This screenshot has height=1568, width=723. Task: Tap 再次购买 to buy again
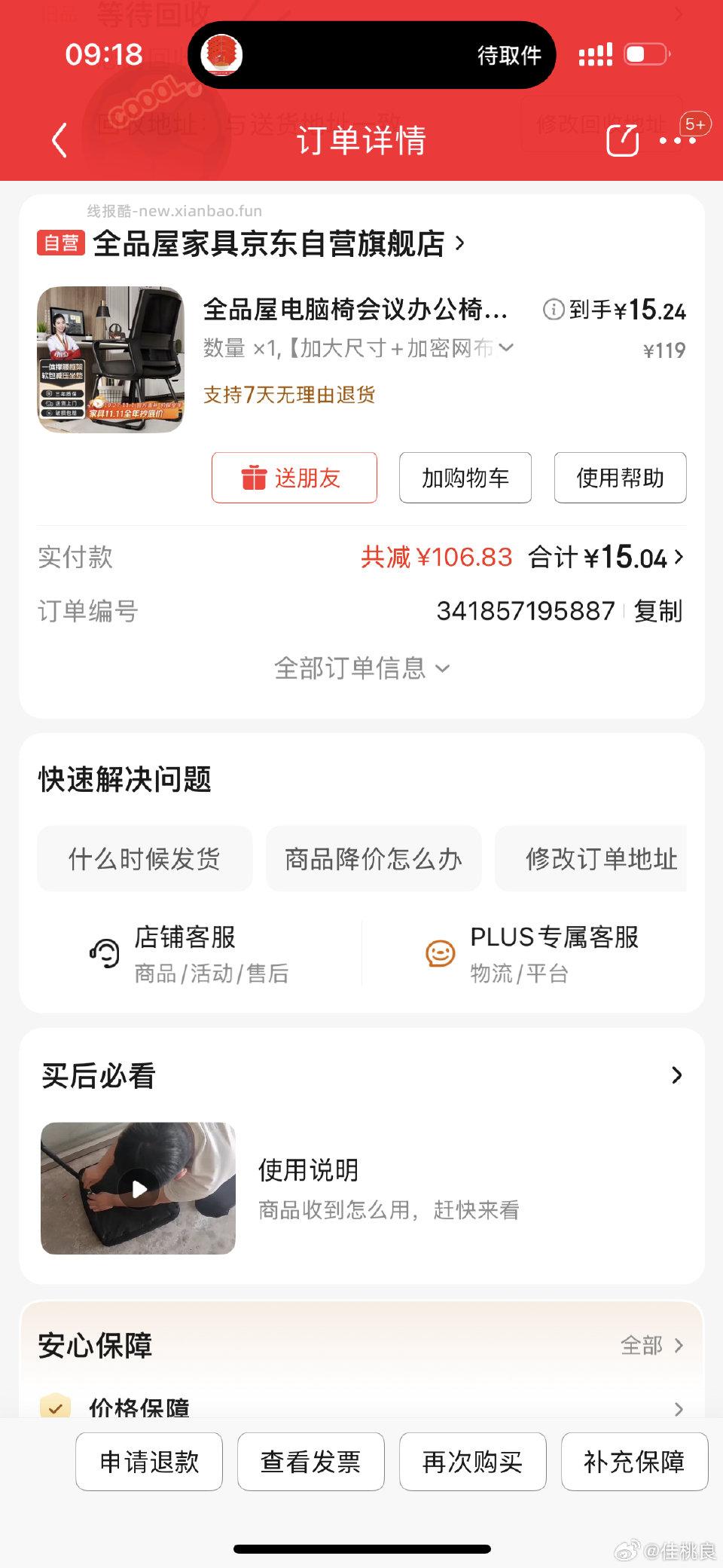coord(473,1462)
